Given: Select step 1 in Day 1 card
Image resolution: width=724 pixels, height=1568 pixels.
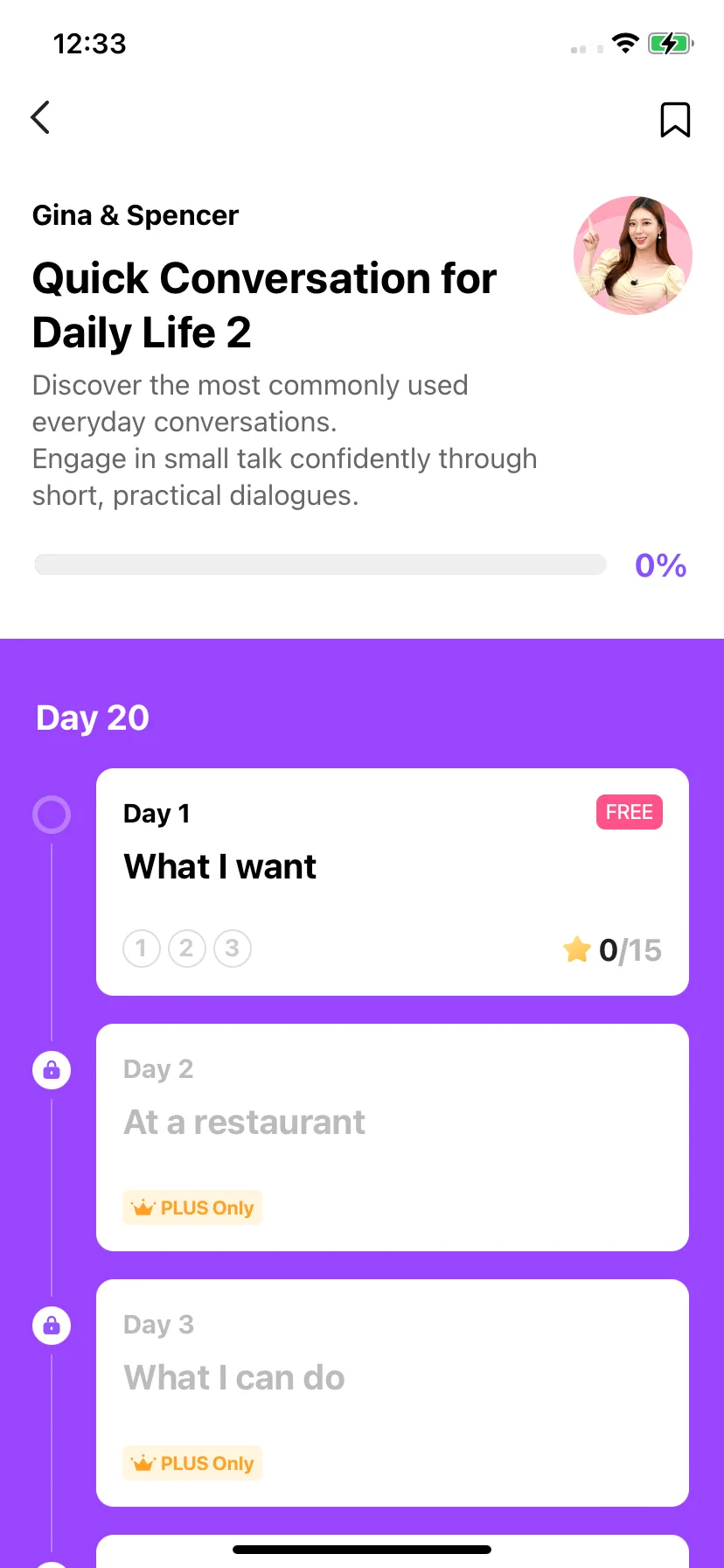Looking at the screenshot, I should 142,948.
